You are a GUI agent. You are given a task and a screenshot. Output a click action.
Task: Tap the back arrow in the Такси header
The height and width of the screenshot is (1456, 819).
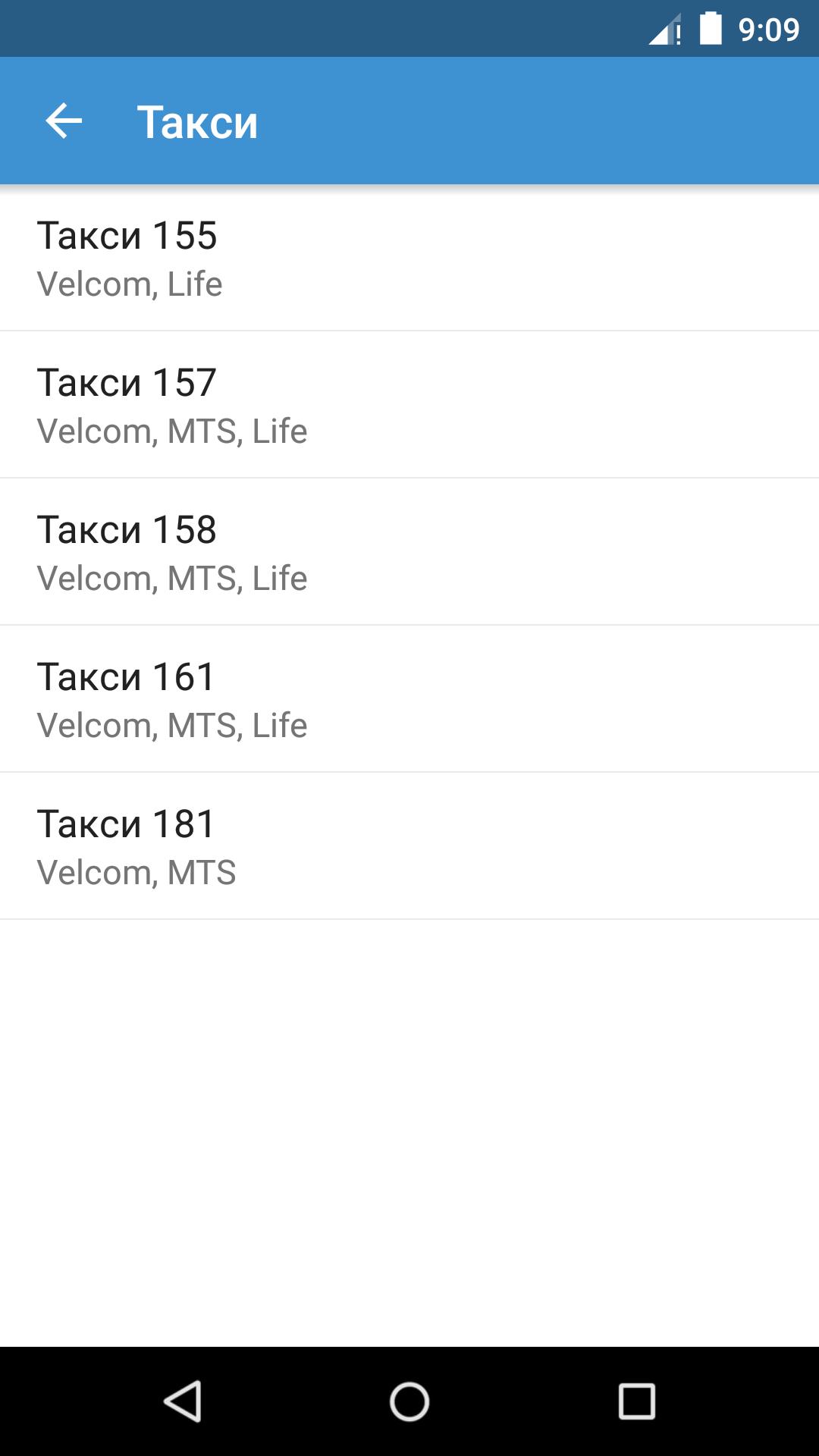pos(64,121)
